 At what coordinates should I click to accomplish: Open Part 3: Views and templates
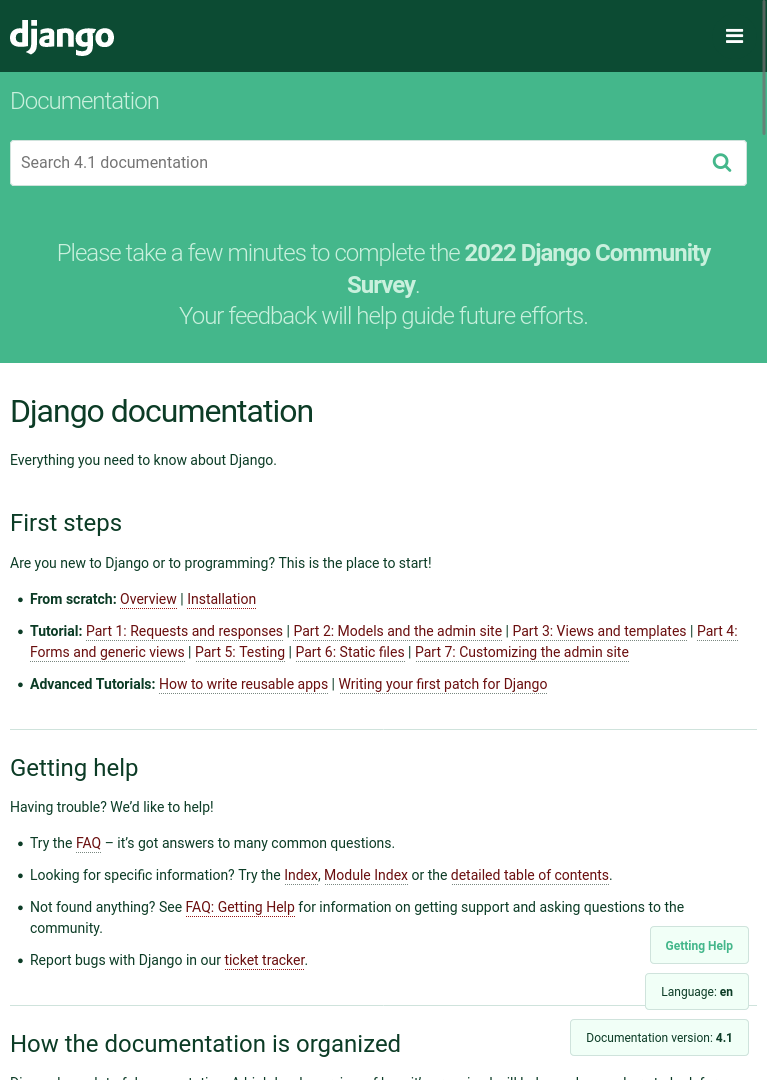[599, 631]
